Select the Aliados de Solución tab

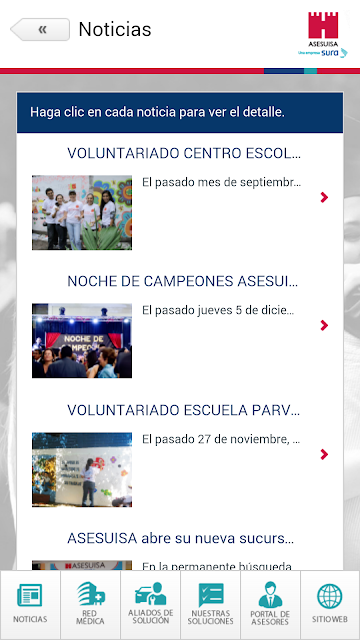tap(150, 604)
